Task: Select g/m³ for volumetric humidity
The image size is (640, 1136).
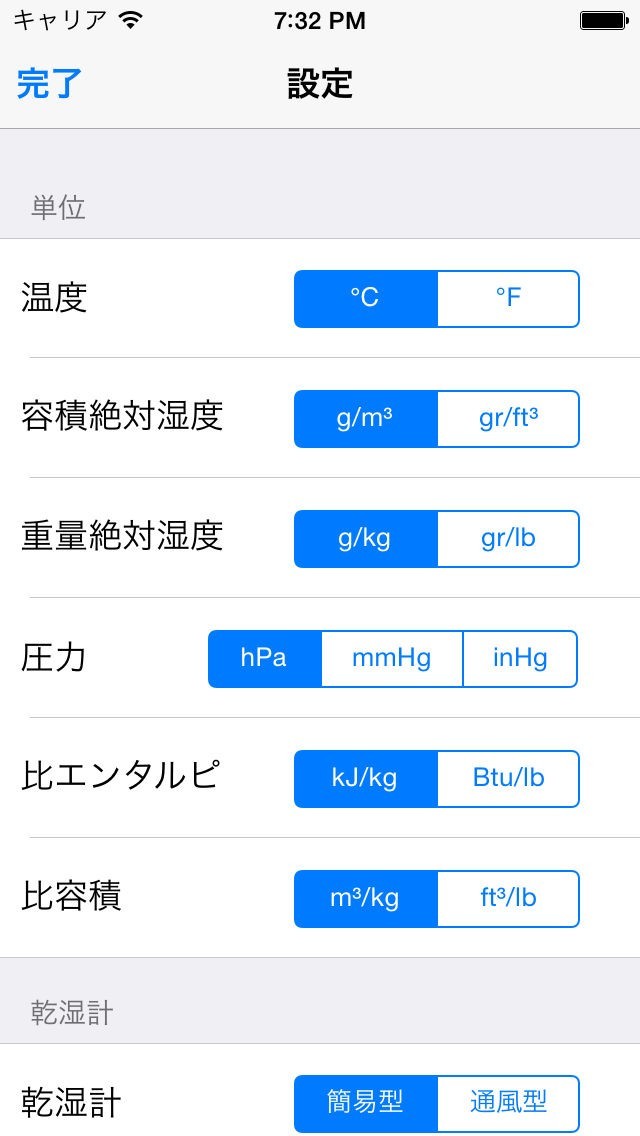Action: (x=365, y=418)
